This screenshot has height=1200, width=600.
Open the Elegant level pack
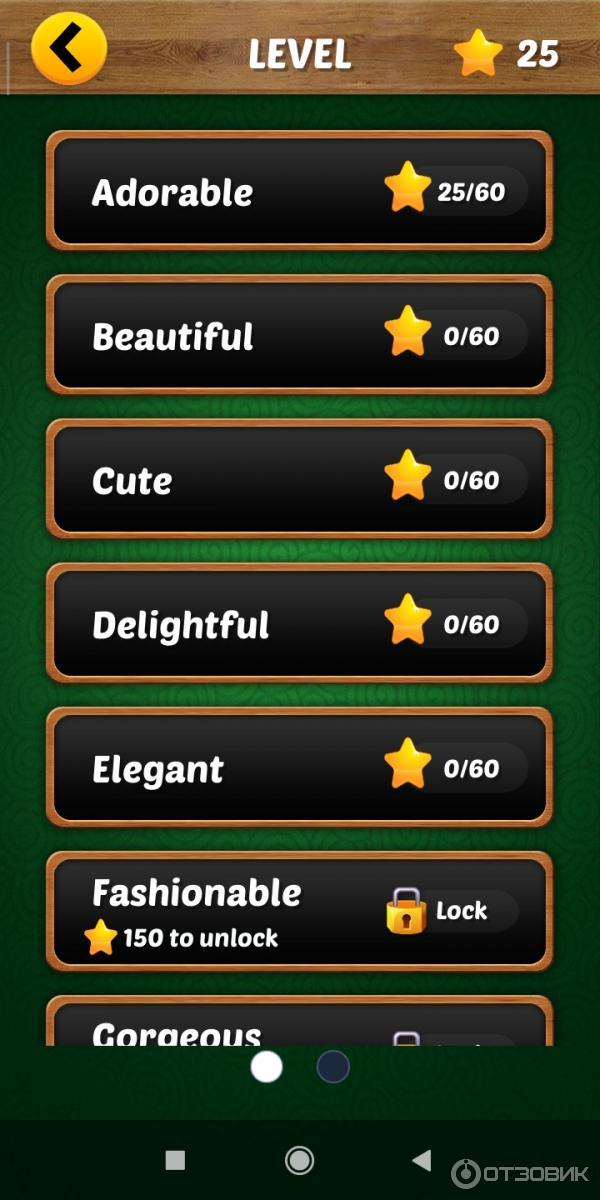299,767
